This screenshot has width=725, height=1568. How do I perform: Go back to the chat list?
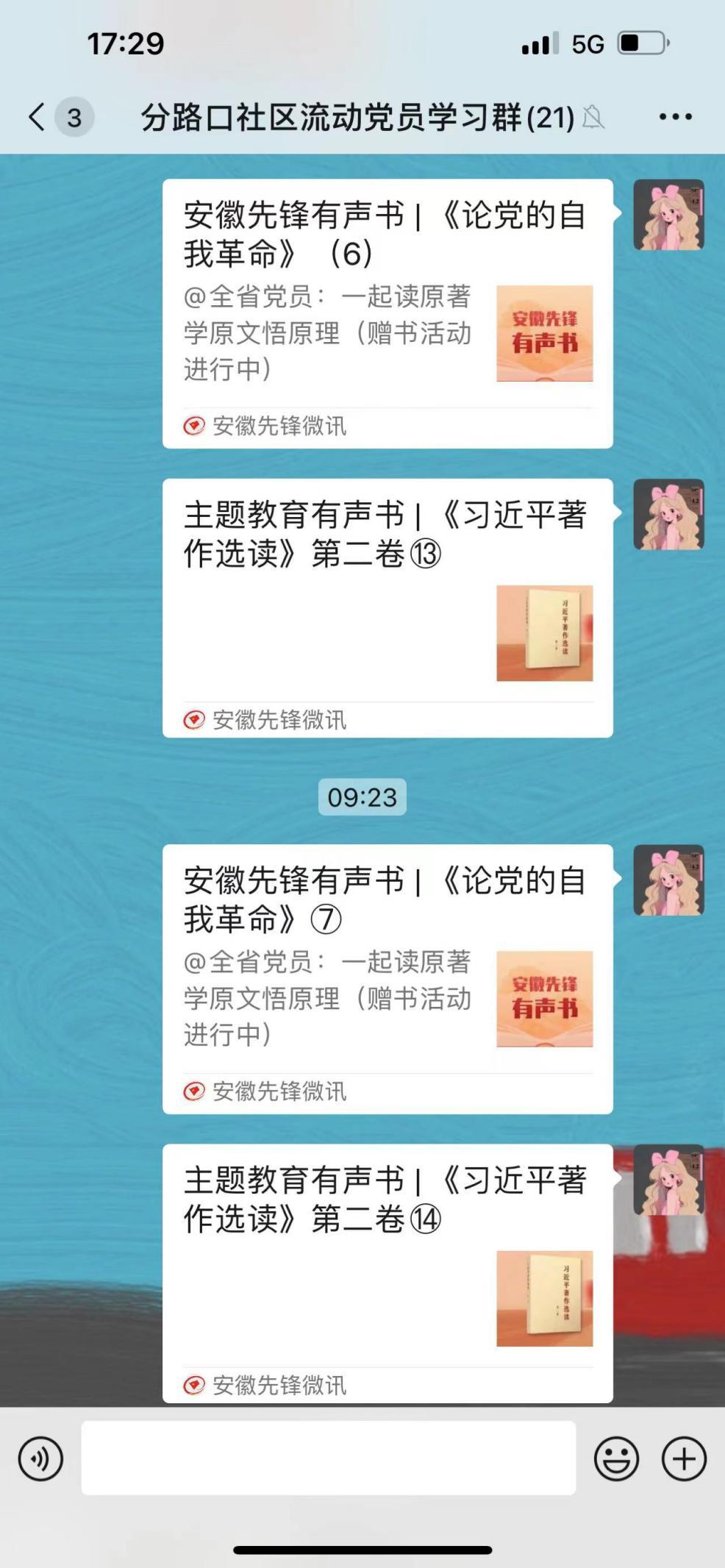(x=38, y=117)
